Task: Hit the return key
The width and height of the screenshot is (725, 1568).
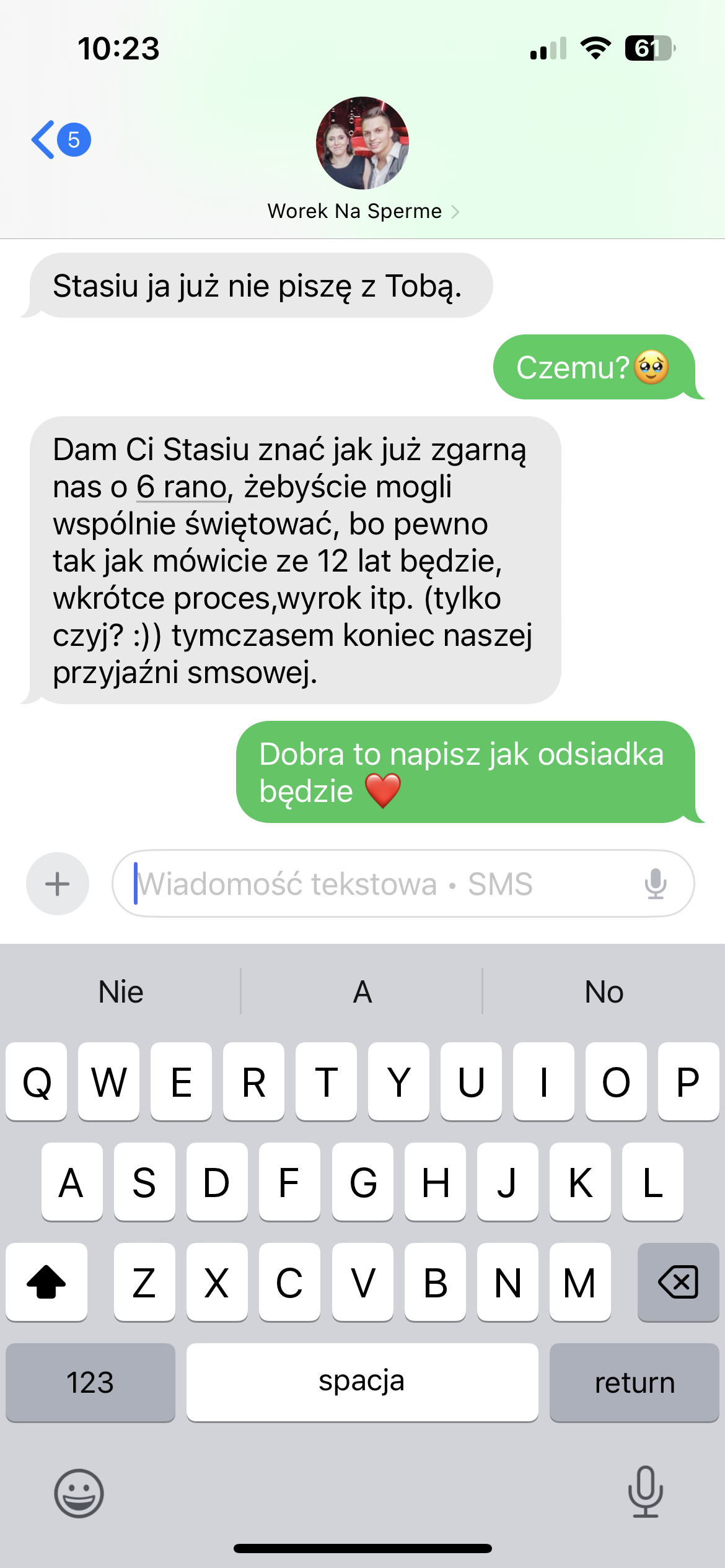Action: point(634,1382)
